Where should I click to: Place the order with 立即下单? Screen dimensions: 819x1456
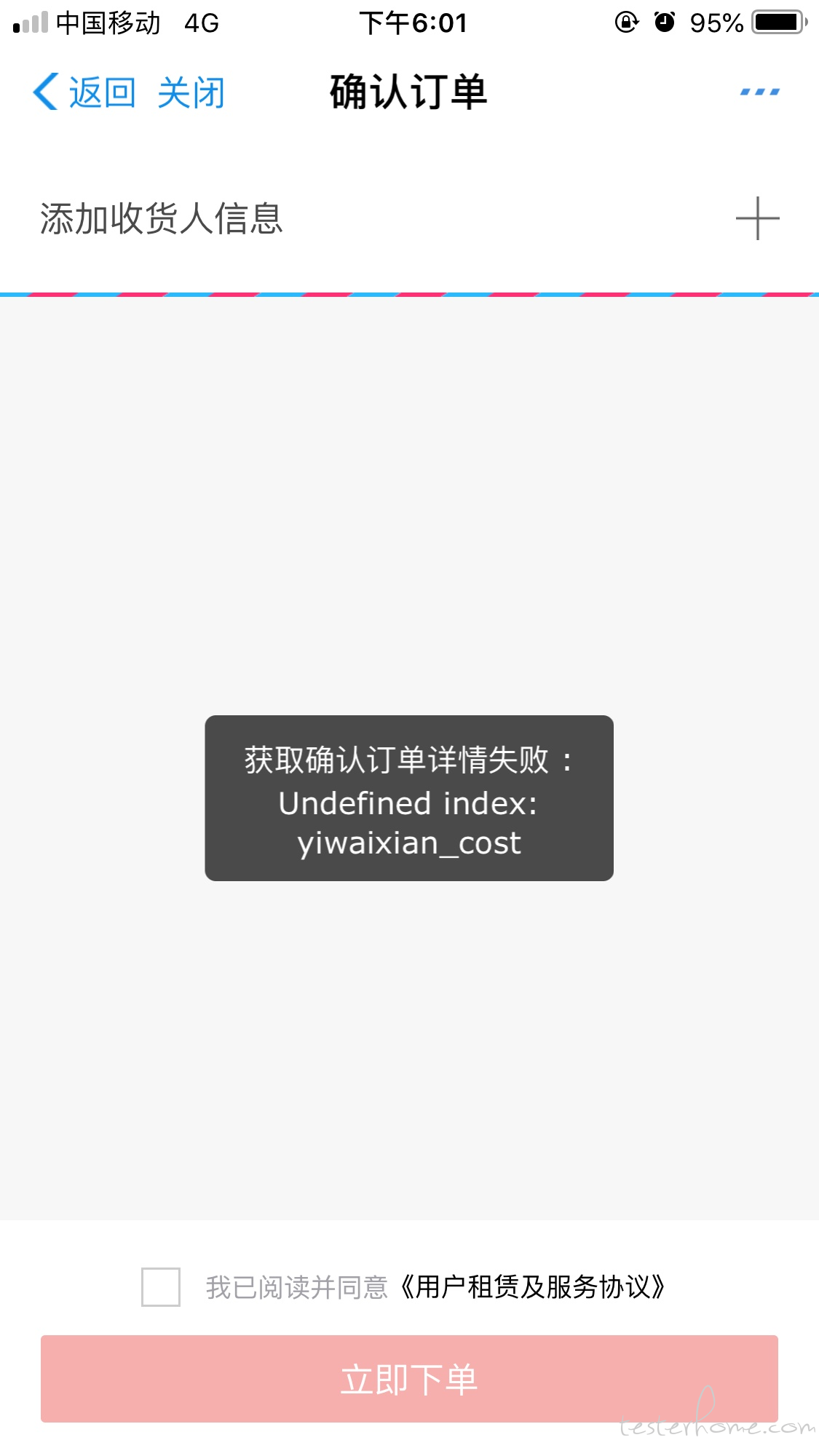tap(409, 1378)
